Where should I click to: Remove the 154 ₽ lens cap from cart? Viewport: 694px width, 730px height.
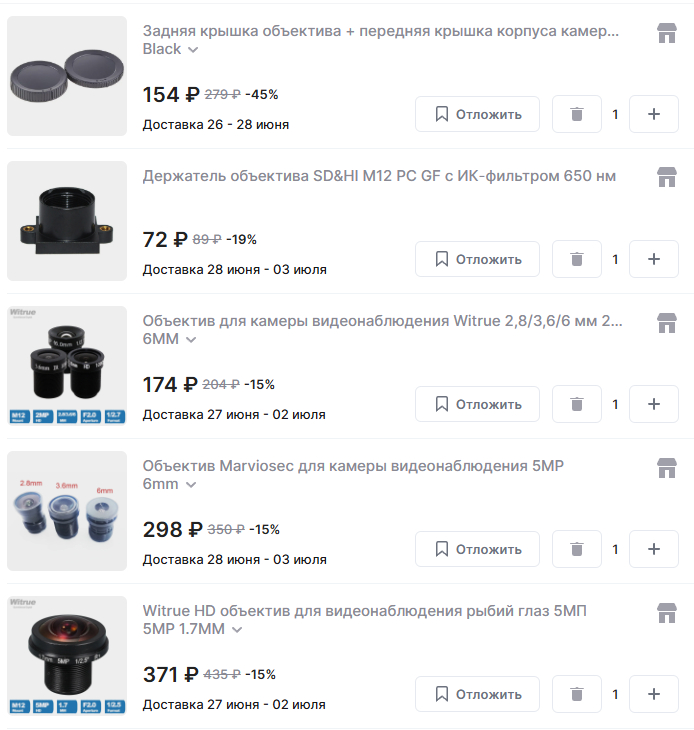[x=576, y=114]
